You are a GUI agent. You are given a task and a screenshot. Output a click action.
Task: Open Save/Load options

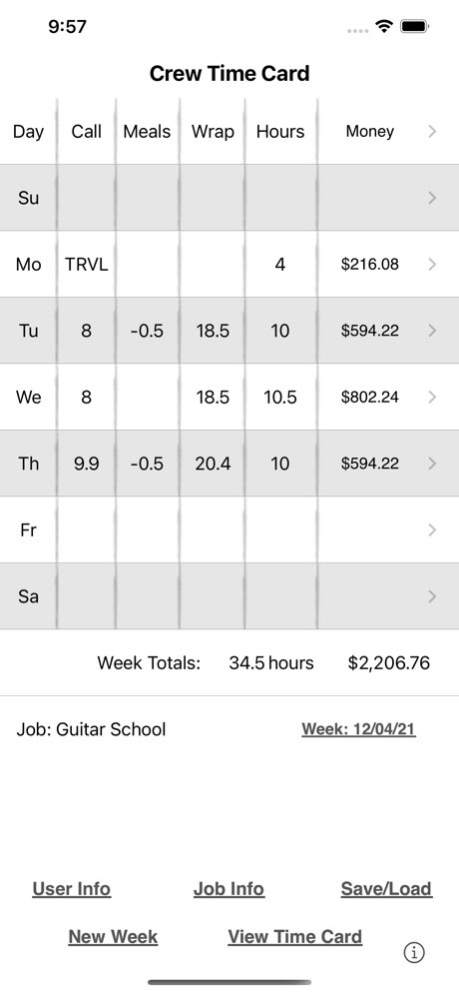(x=386, y=889)
